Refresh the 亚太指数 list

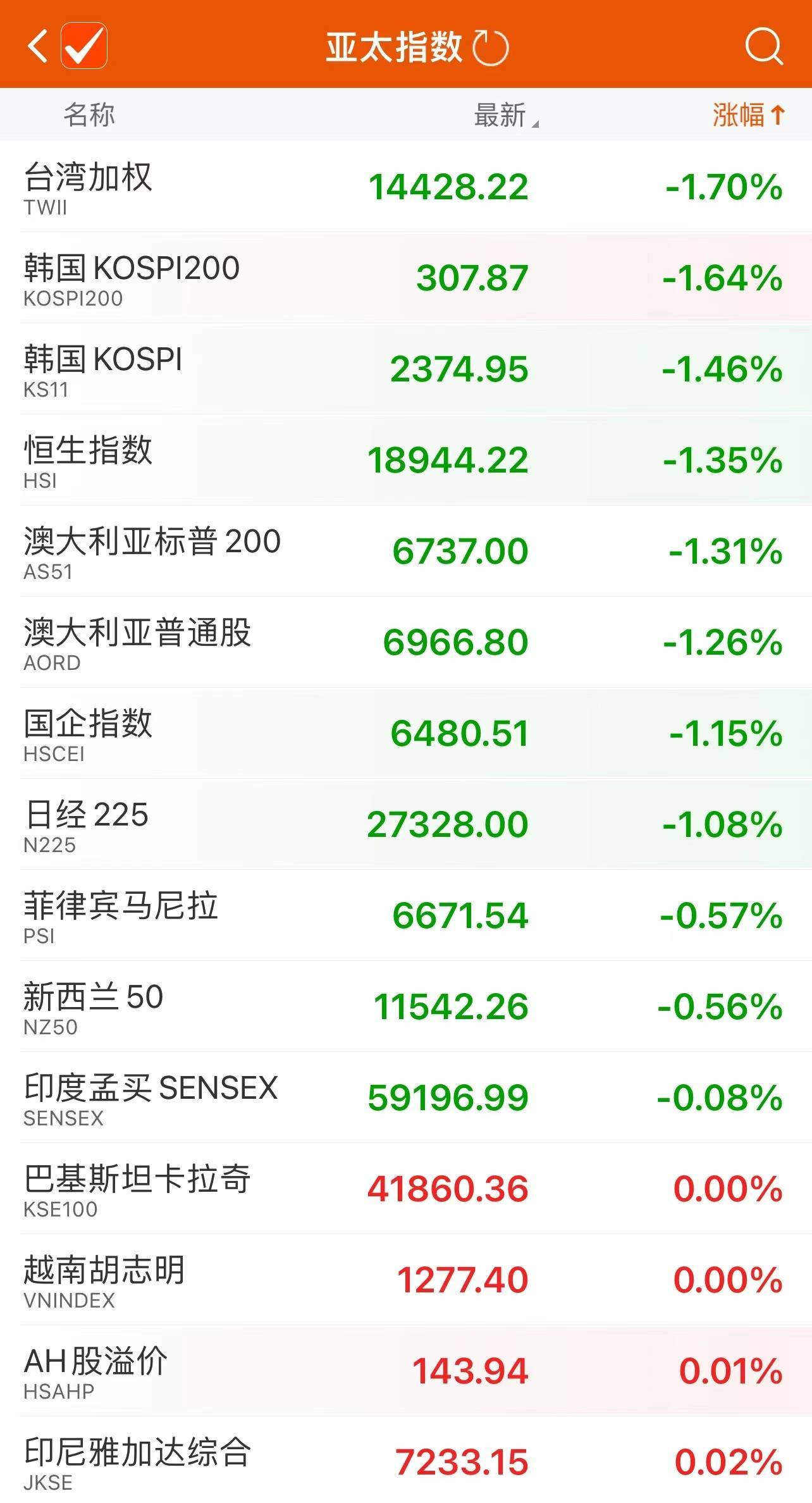(491, 47)
